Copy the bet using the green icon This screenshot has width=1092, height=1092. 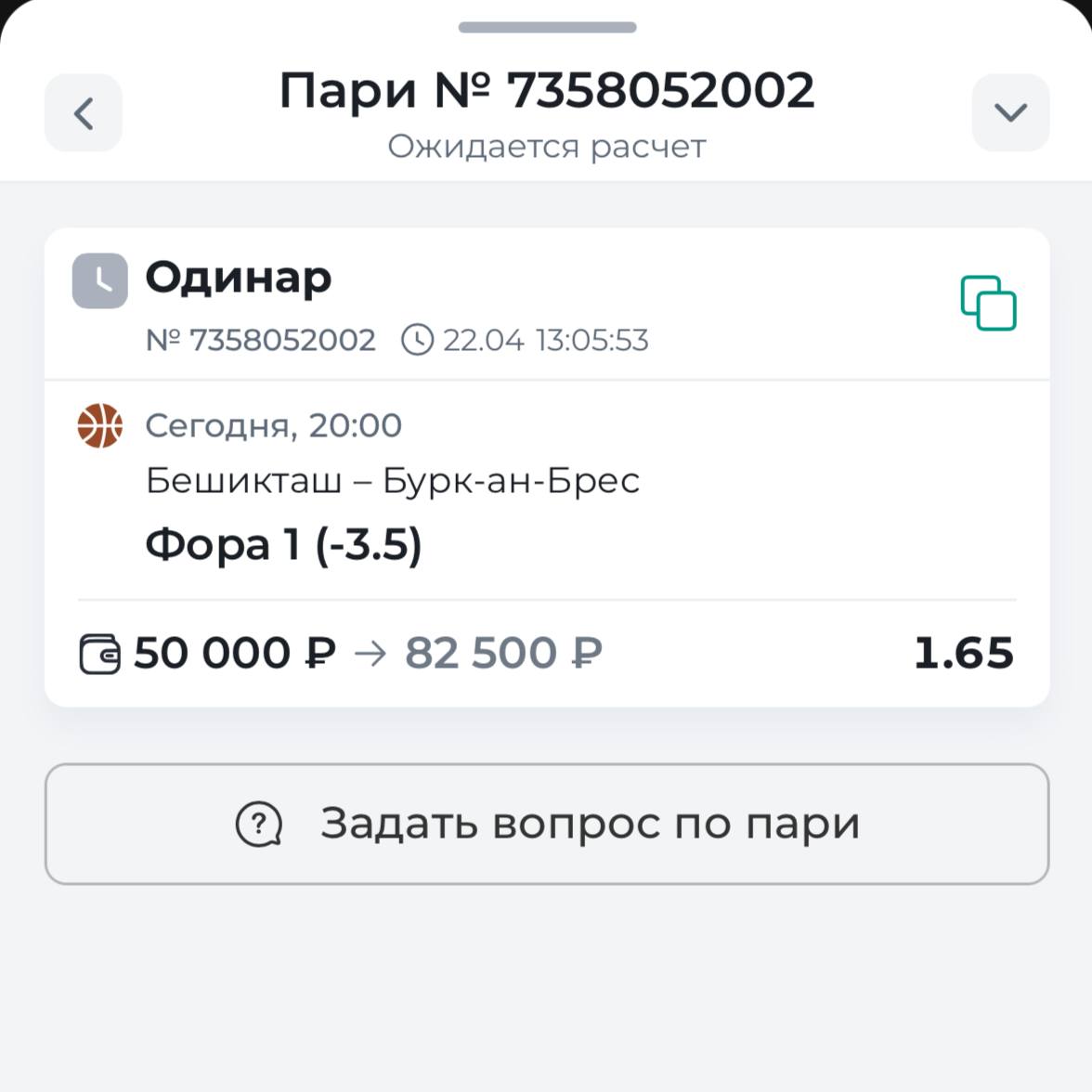pyautogui.click(x=988, y=303)
